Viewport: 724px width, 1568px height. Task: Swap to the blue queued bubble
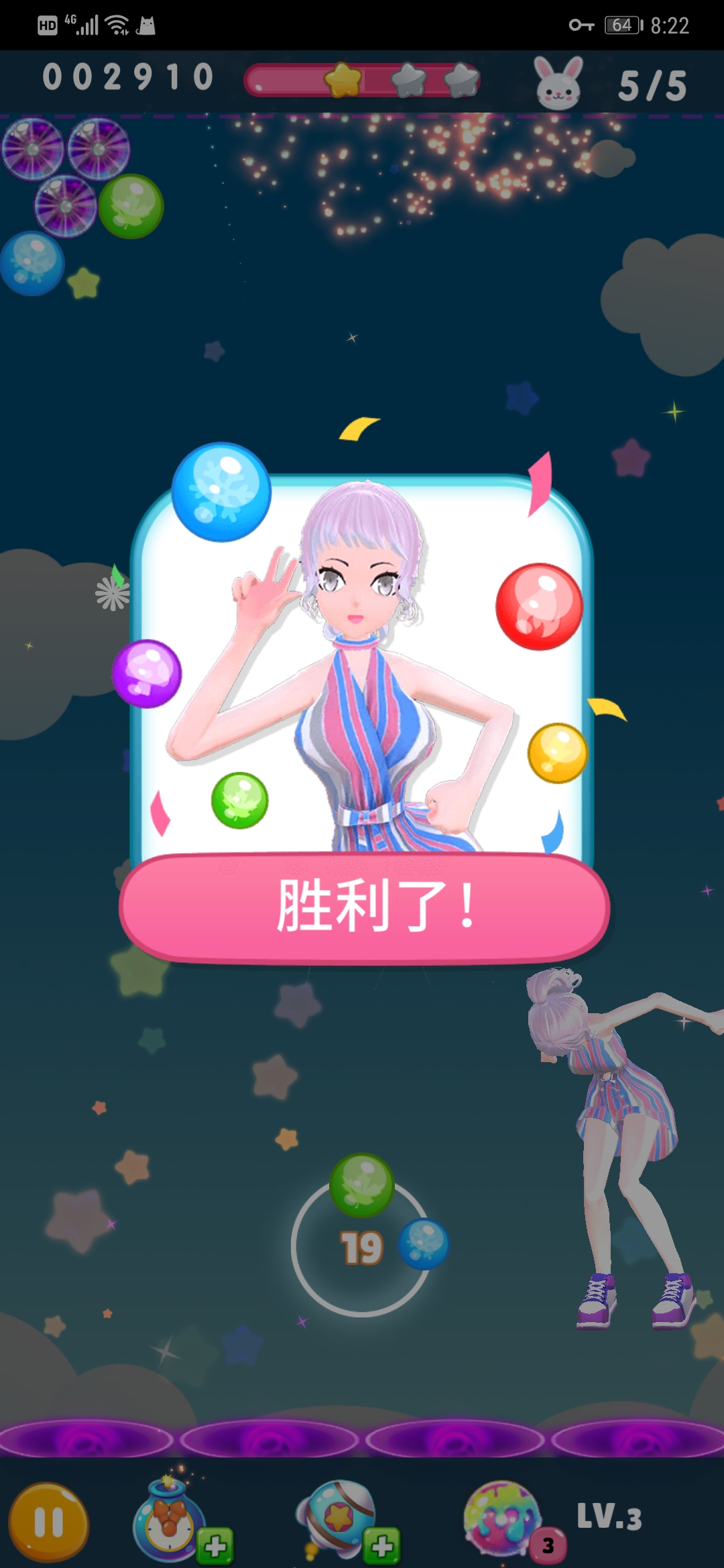[424, 1244]
